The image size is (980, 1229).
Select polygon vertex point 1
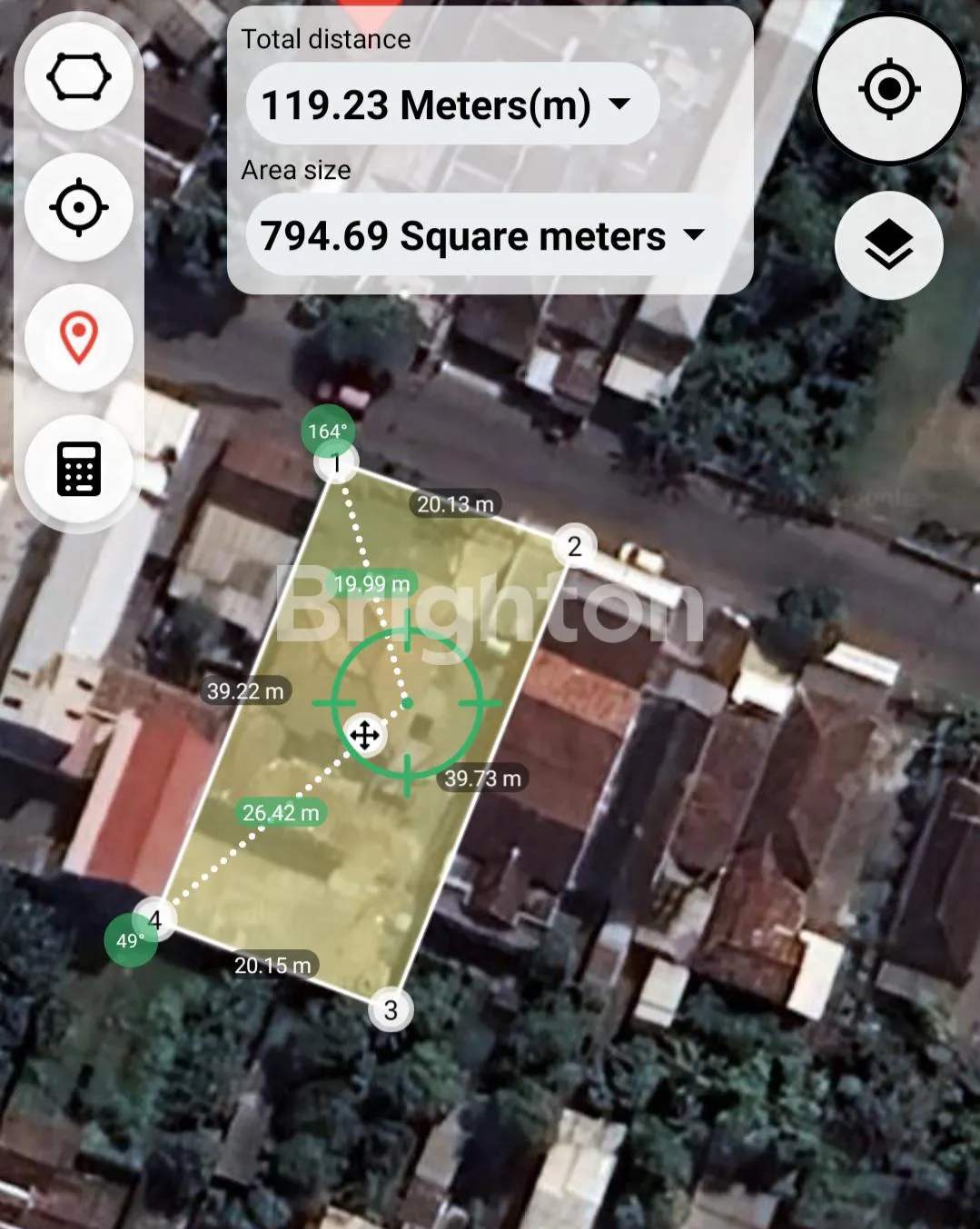(336, 465)
